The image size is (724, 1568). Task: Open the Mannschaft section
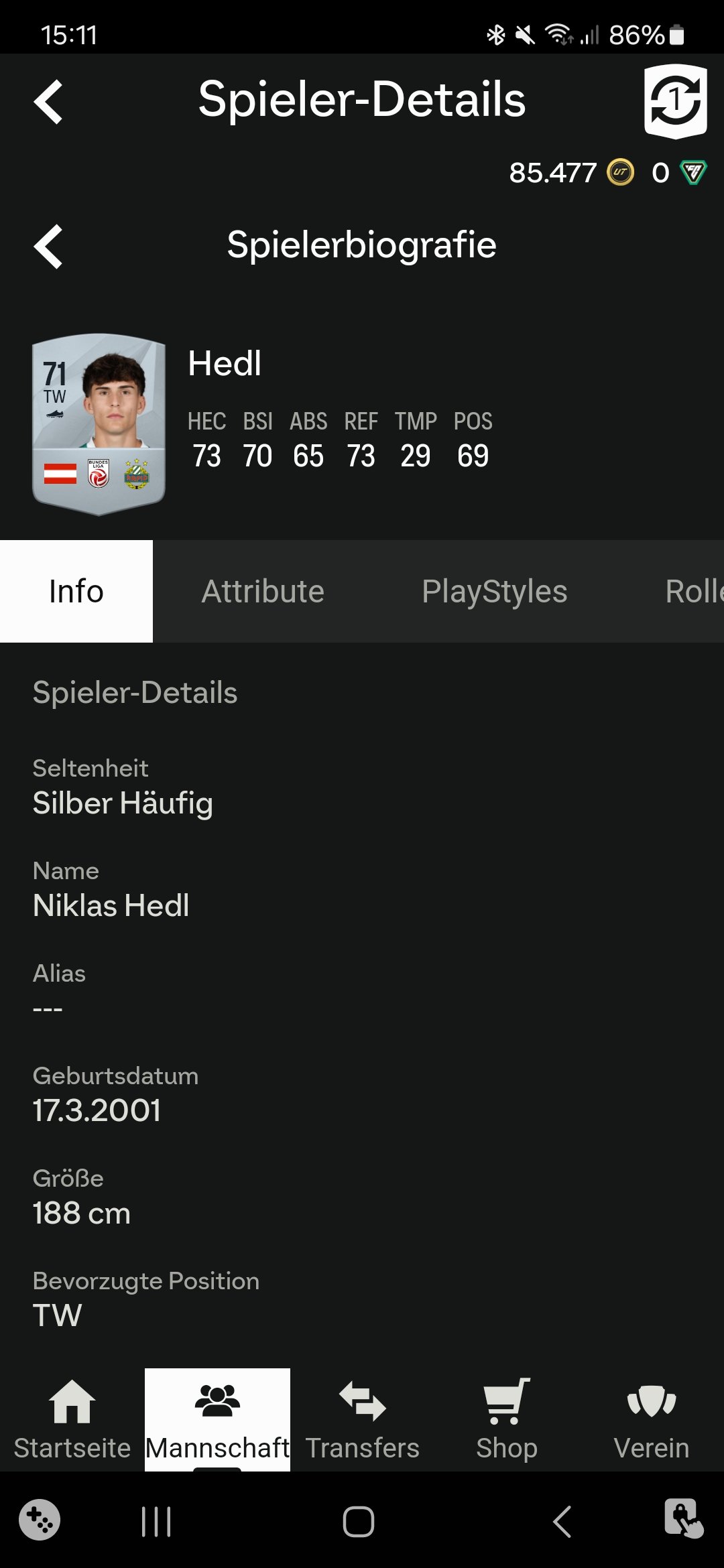point(217,1419)
